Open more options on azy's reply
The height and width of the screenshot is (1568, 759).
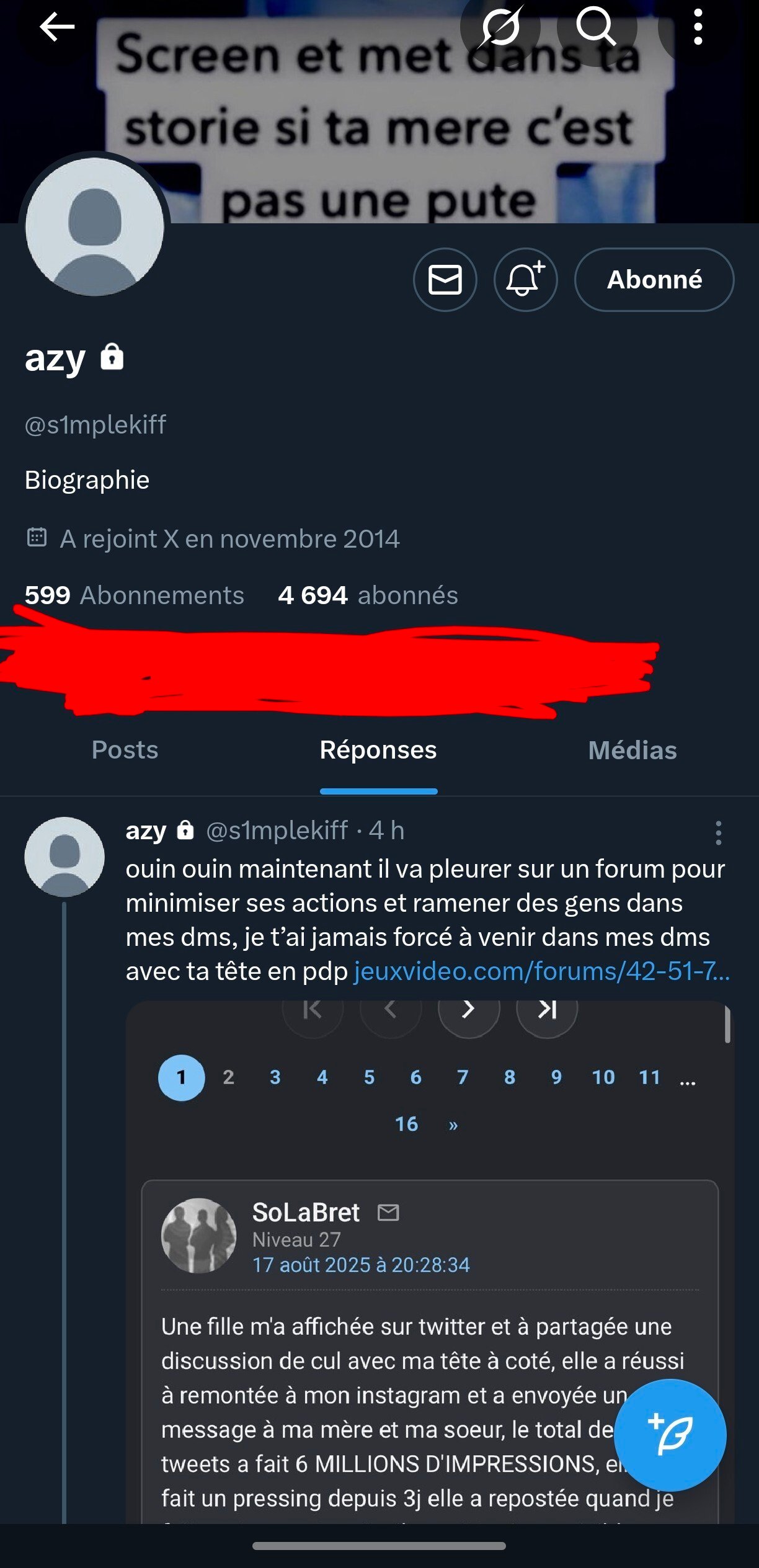click(x=718, y=832)
